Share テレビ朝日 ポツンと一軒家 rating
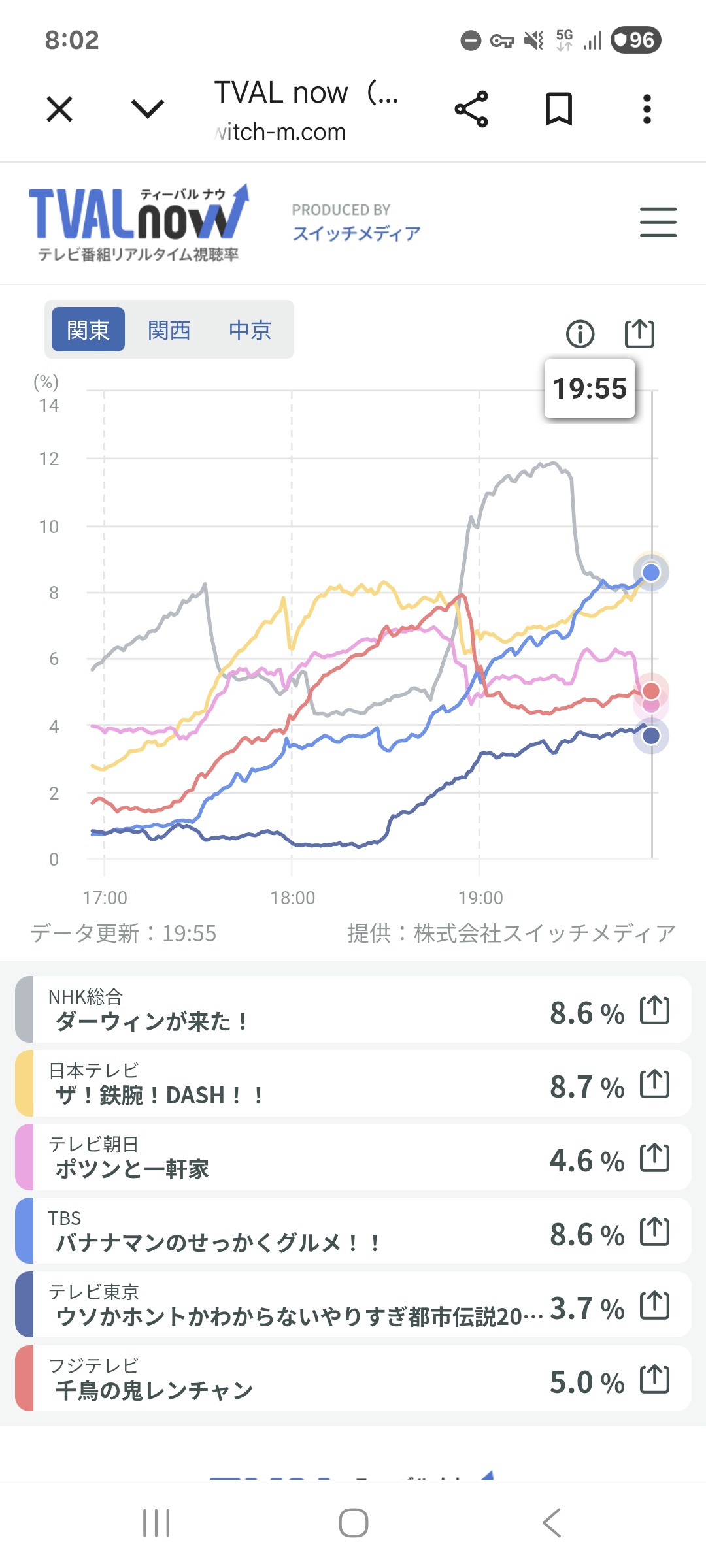Image resolution: width=706 pixels, height=1568 pixels. [x=654, y=1158]
